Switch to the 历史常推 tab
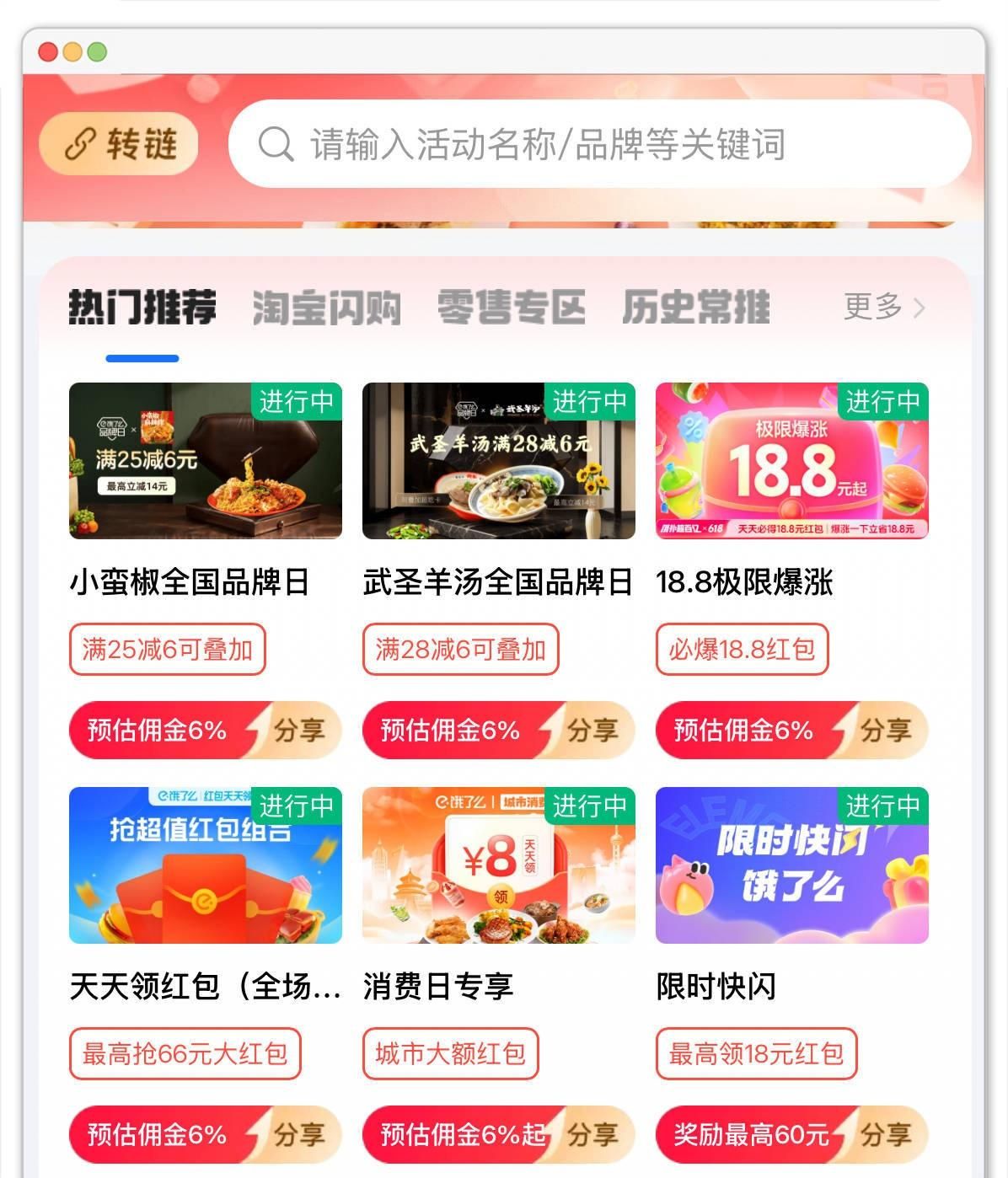 [x=695, y=308]
